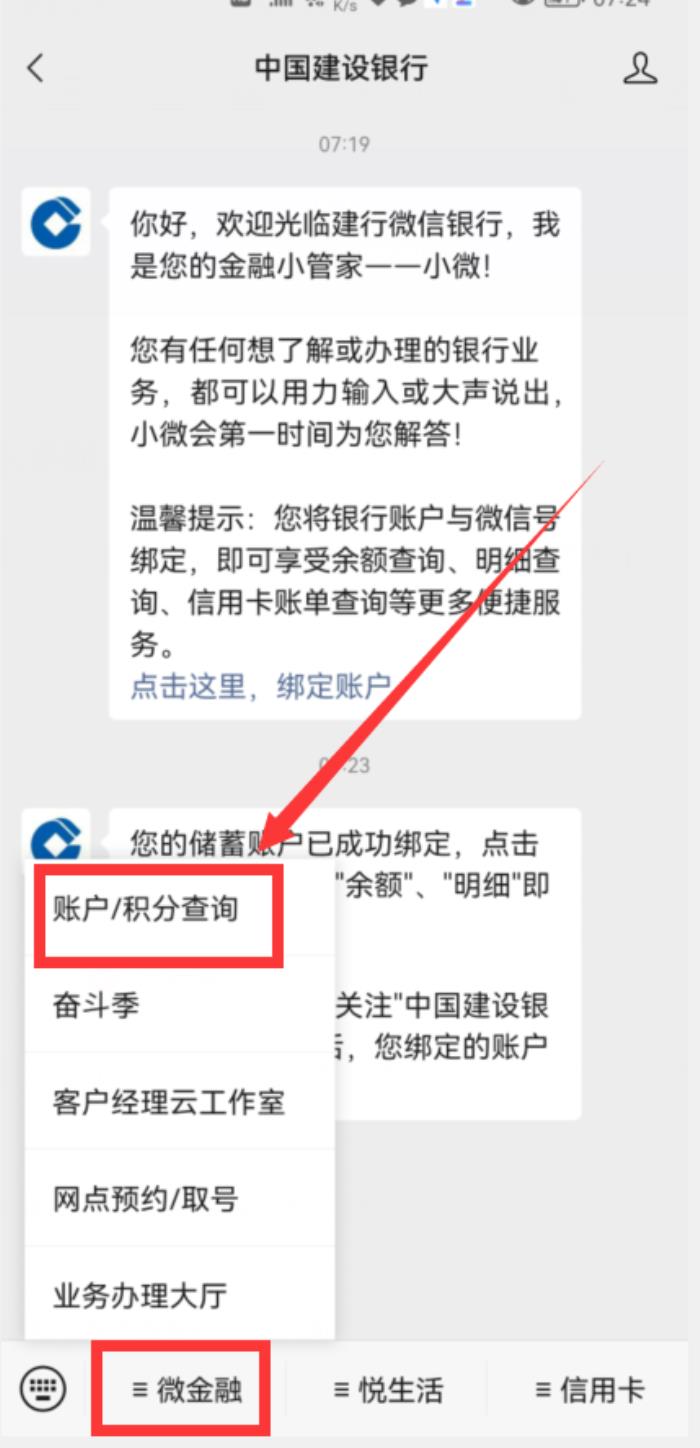The height and width of the screenshot is (1448, 700).
Task: Go back from the 中国建设银行 chat
Action: [x=36, y=68]
